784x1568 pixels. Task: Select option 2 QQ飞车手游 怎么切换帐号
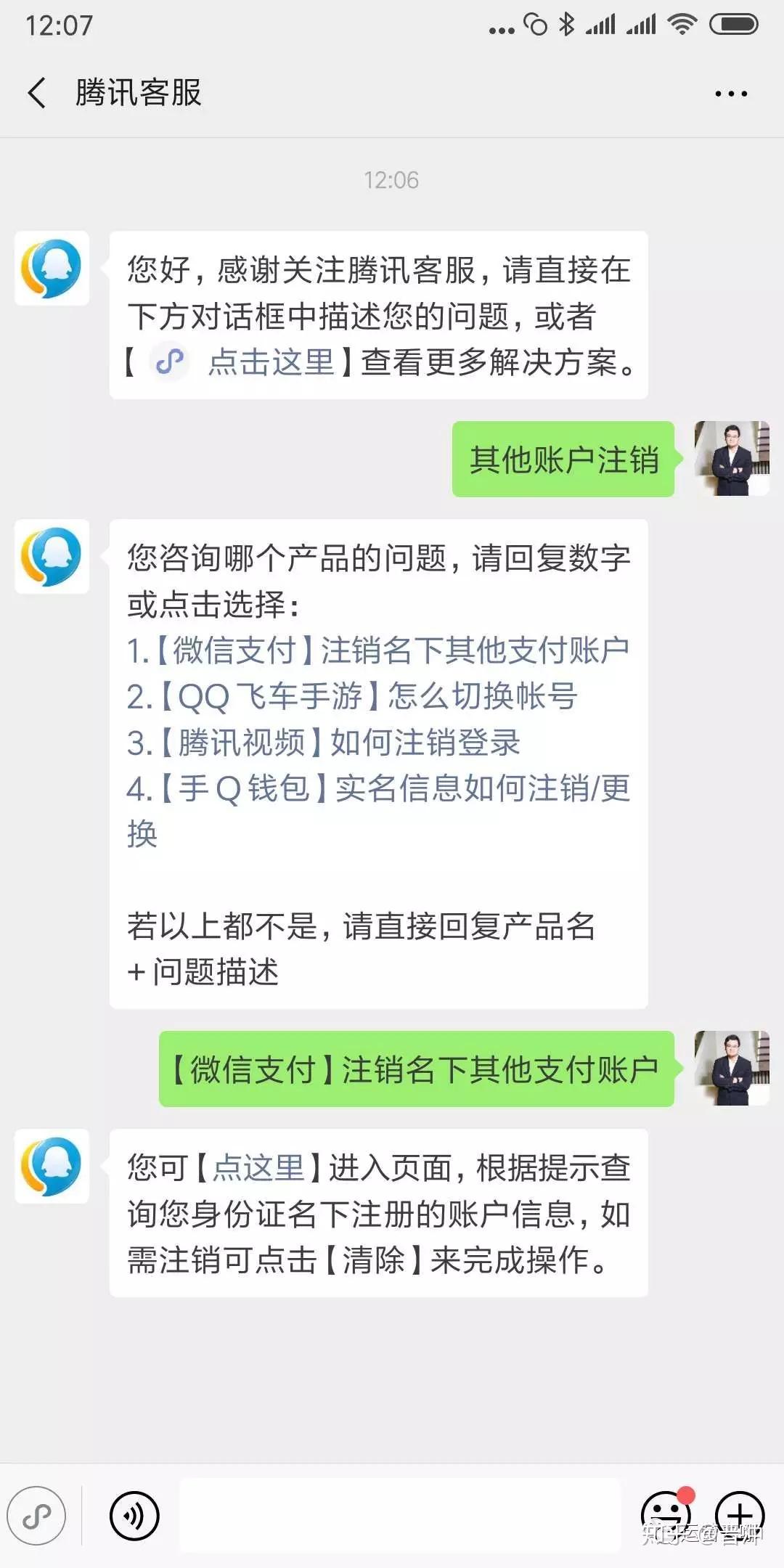coord(352,697)
